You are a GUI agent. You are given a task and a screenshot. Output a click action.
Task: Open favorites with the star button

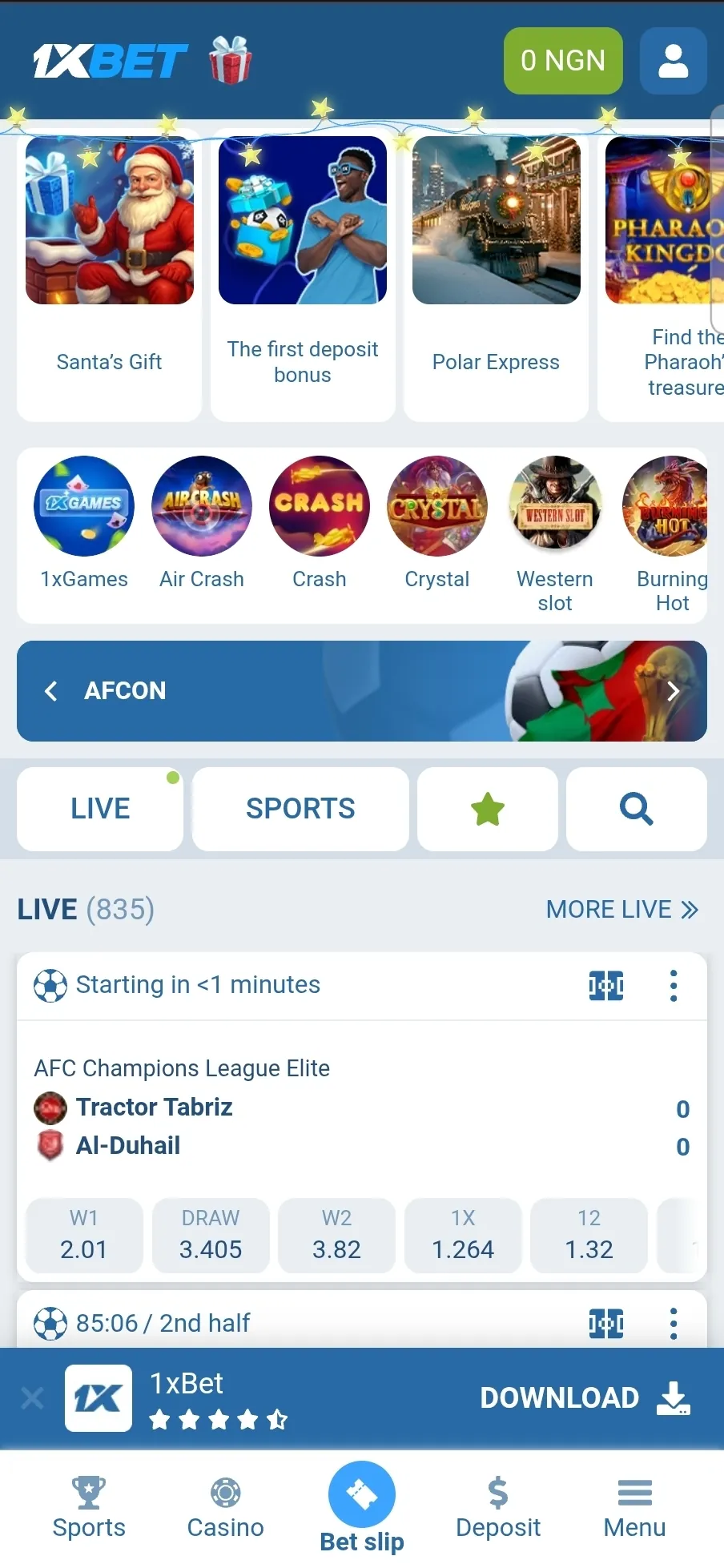click(x=487, y=809)
